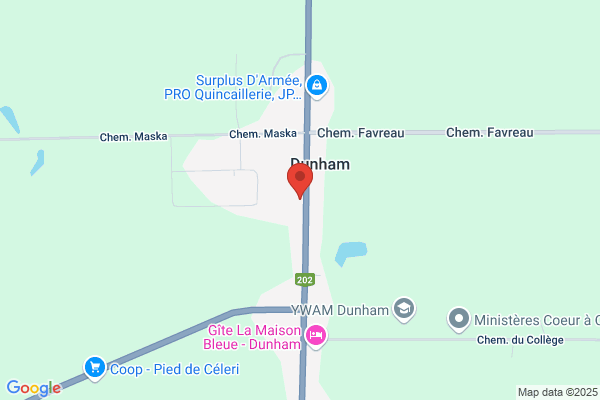This screenshot has height=400, width=600.
Task: Open the Gîte La Maison Bleue lodging marker
Action: click(317, 337)
